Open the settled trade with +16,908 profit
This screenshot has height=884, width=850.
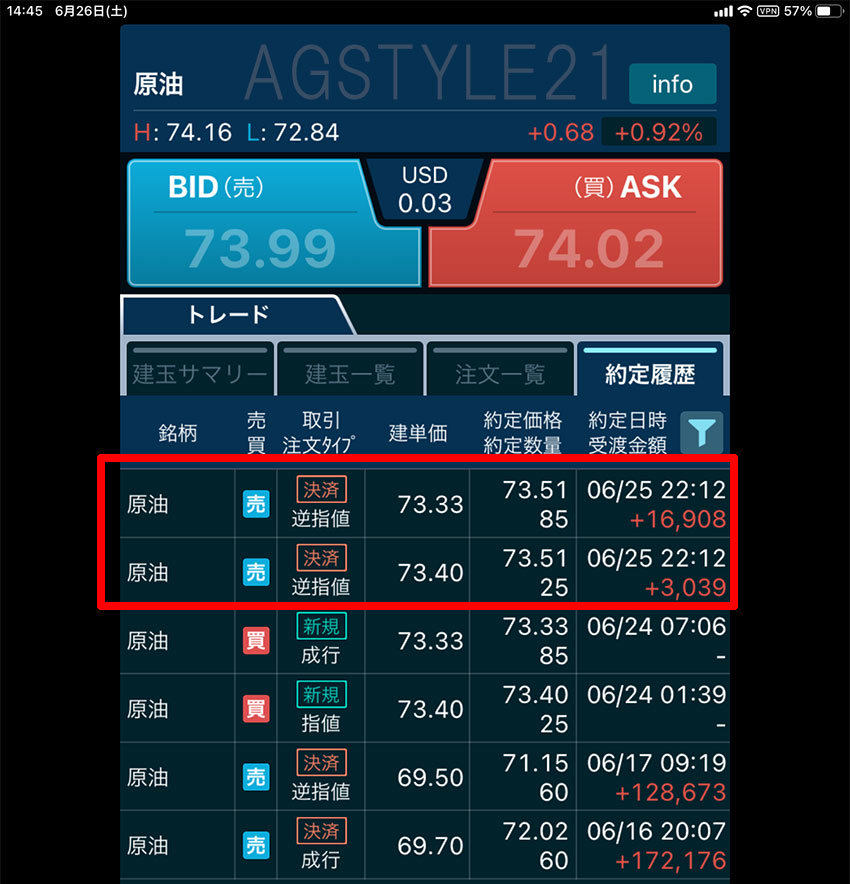click(x=425, y=504)
